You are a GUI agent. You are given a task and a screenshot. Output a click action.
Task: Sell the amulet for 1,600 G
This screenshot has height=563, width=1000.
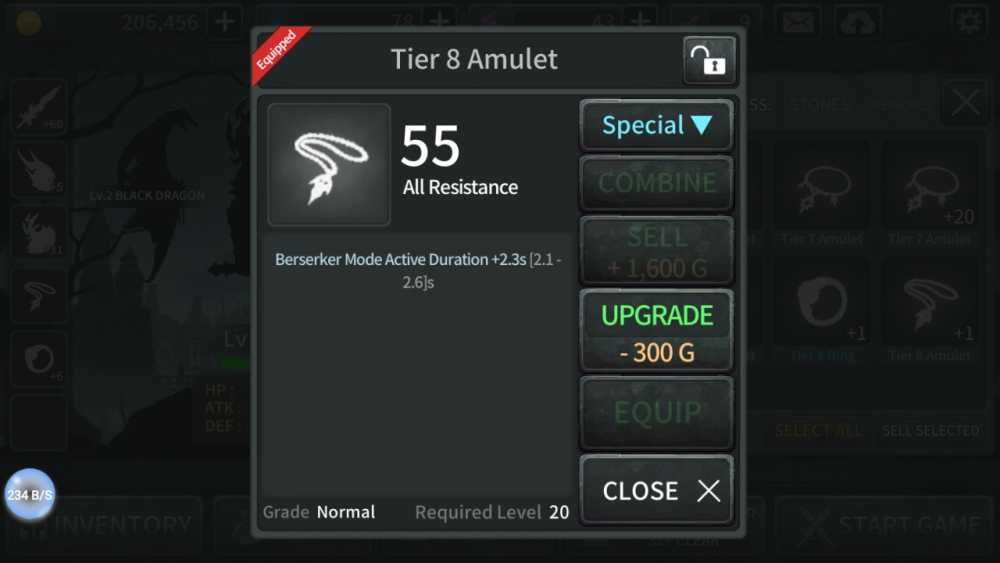point(656,252)
